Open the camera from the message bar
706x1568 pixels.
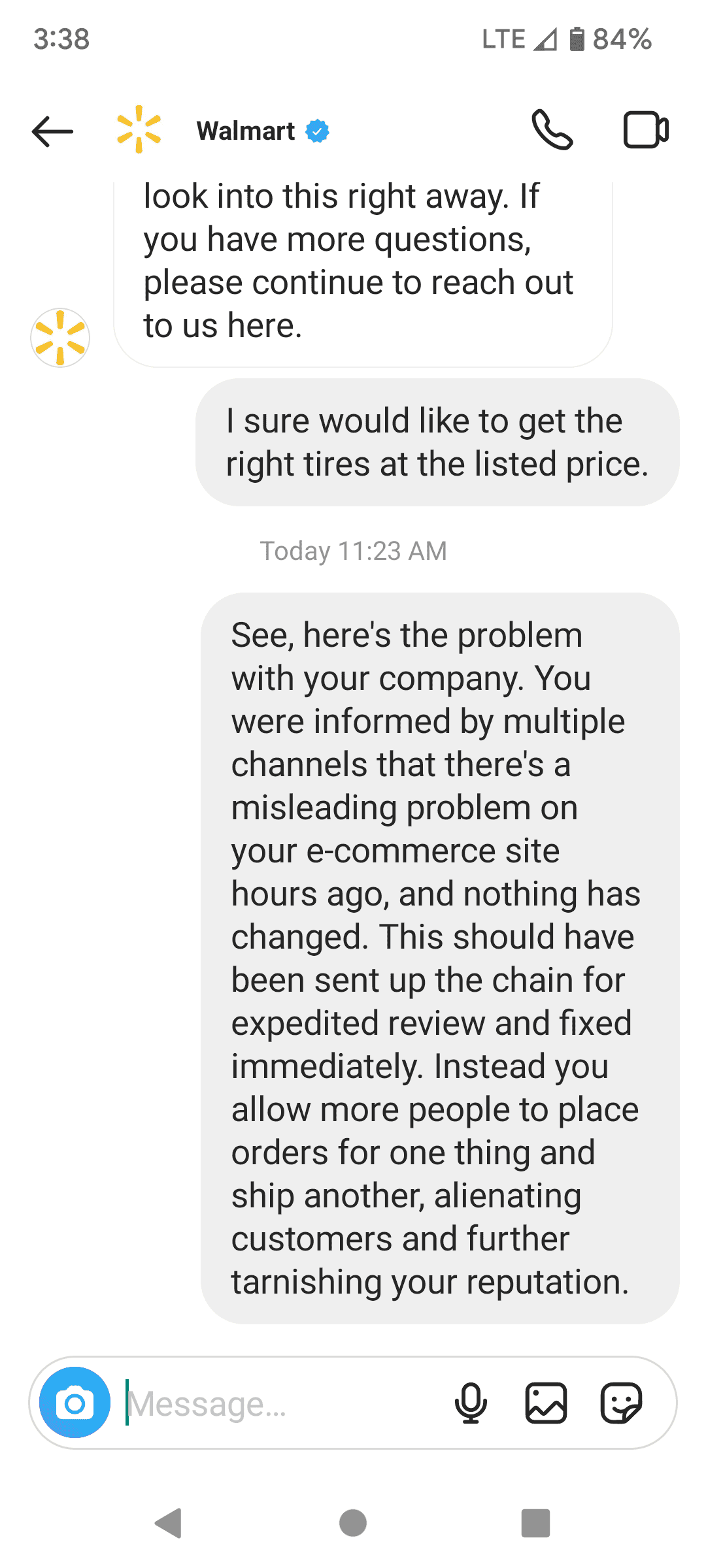coord(75,1403)
